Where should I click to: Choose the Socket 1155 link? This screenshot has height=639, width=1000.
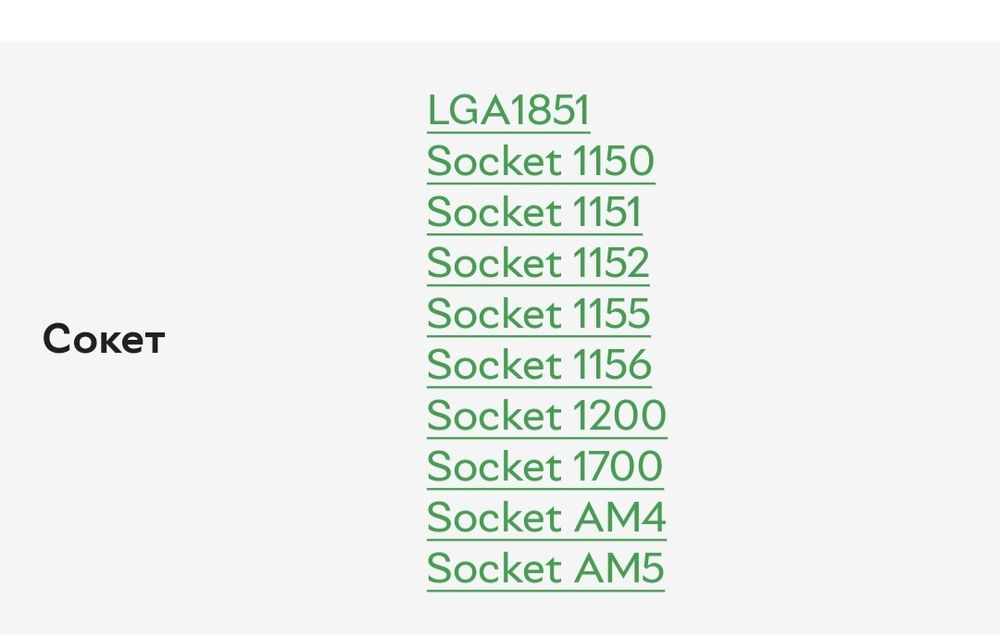point(538,314)
